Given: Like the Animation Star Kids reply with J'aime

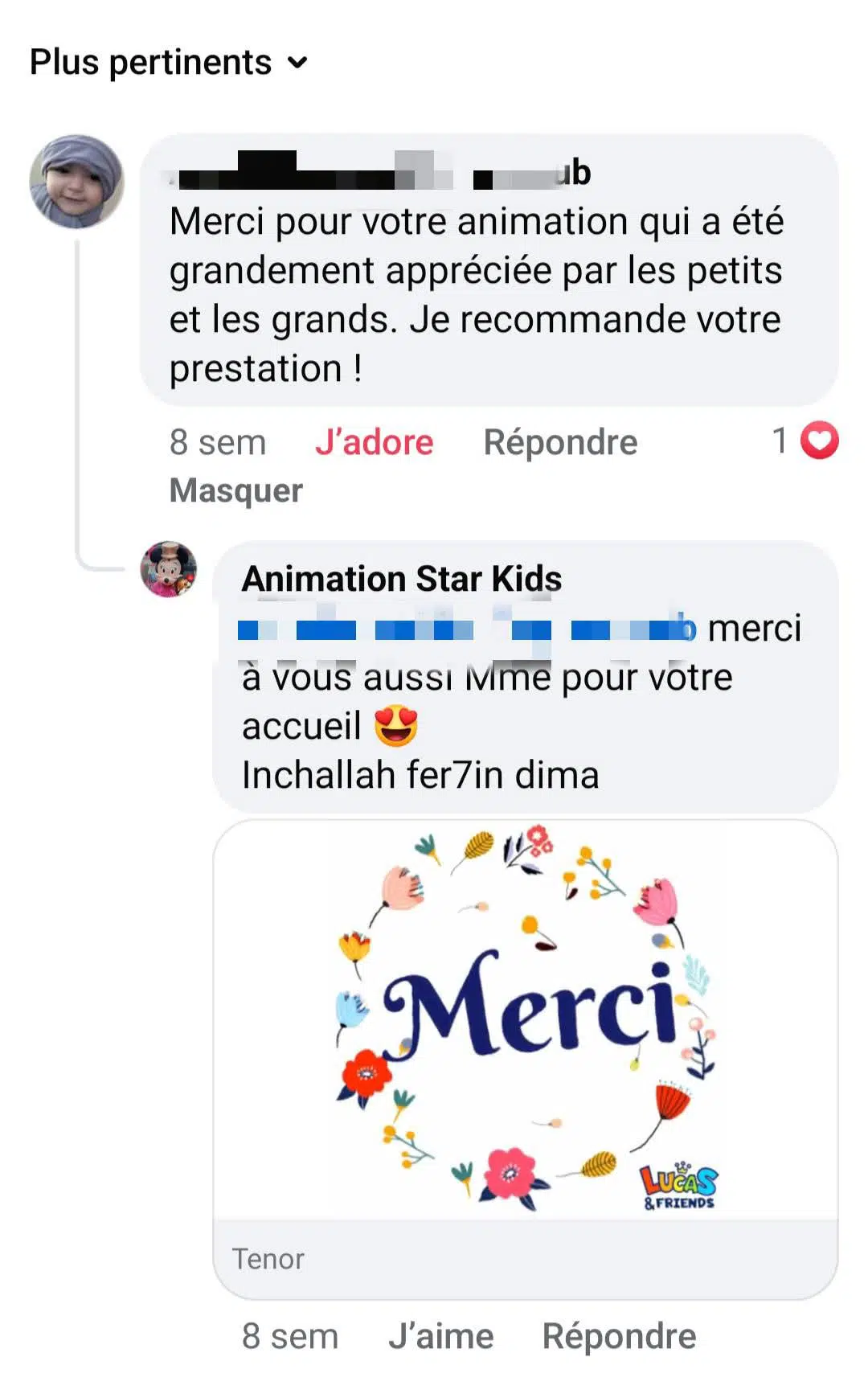Looking at the screenshot, I should (440, 1337).
